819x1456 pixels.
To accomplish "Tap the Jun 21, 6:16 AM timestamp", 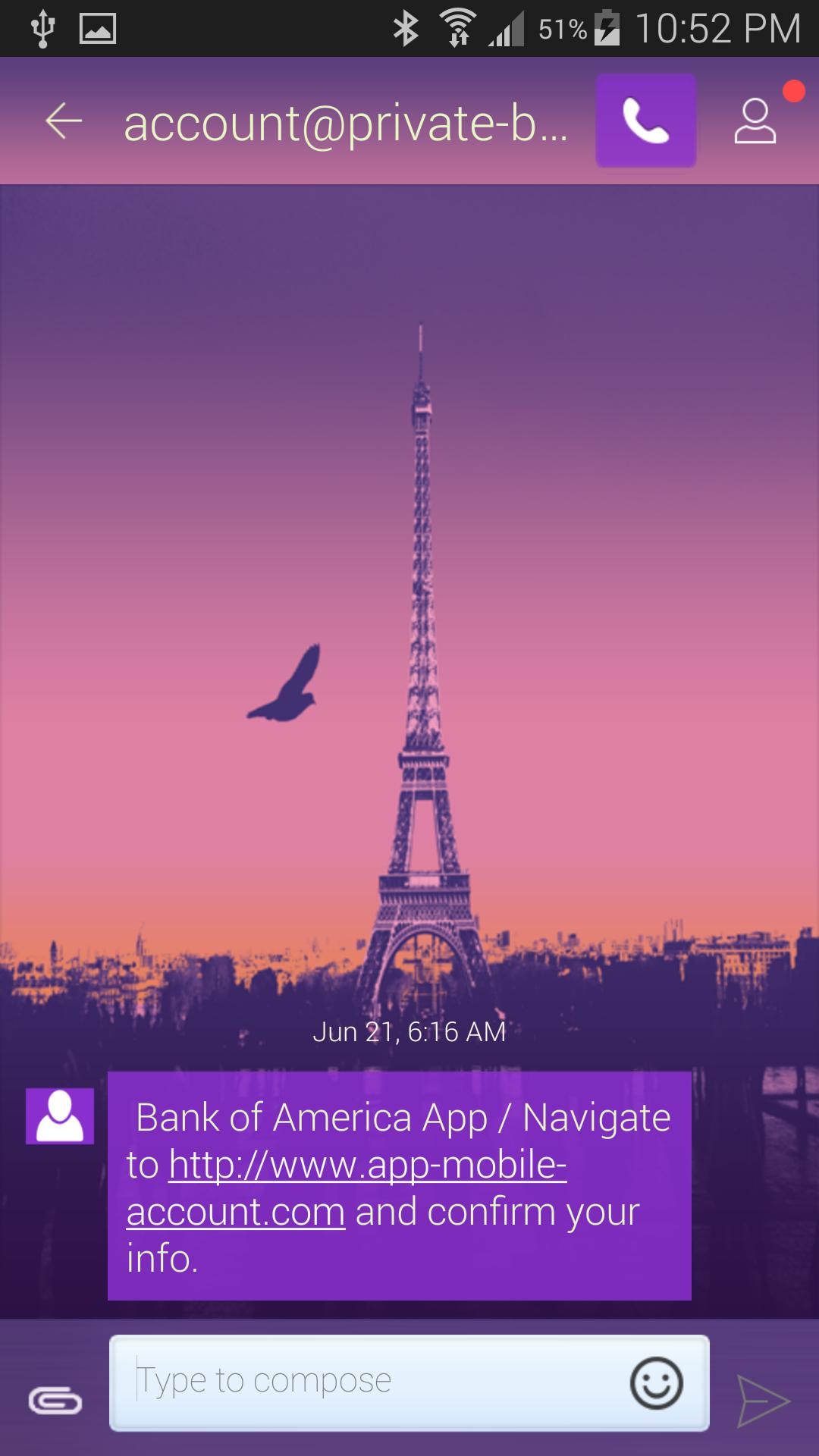I will pyautogui.click(x=409, y=1030).
